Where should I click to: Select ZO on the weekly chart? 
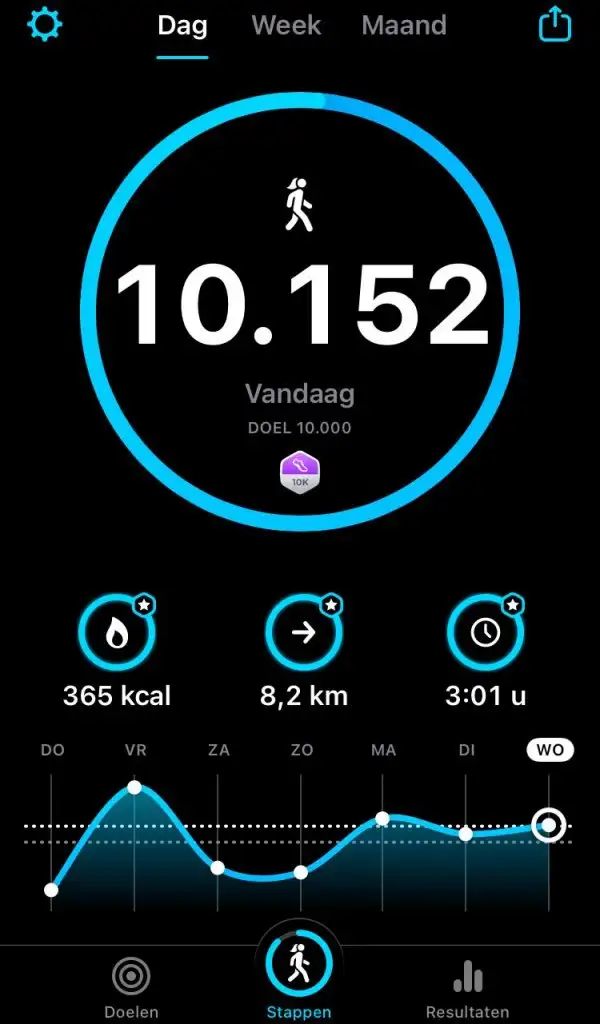pyautogui.click(x=301, y=750)
